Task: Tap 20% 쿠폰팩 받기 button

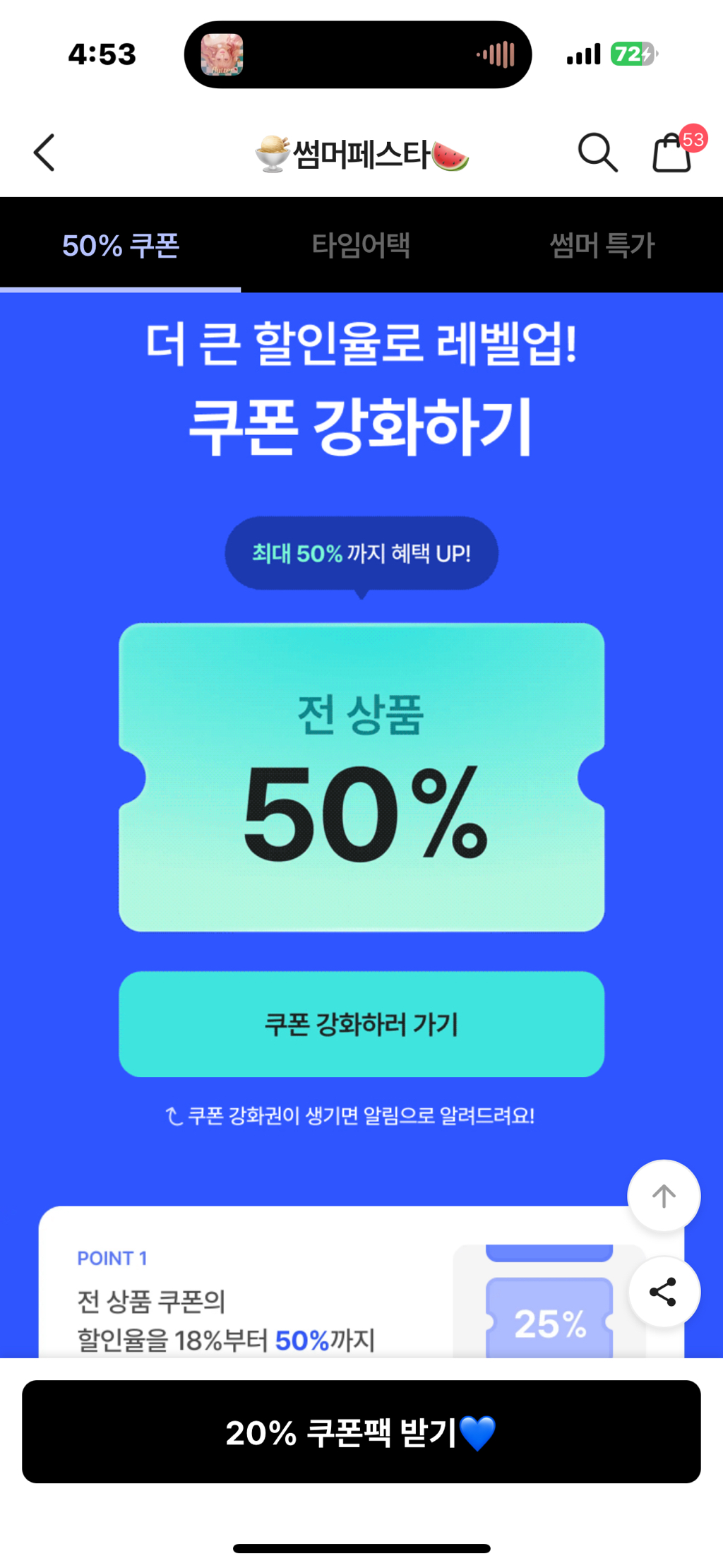Action: tap(361, 1432)
